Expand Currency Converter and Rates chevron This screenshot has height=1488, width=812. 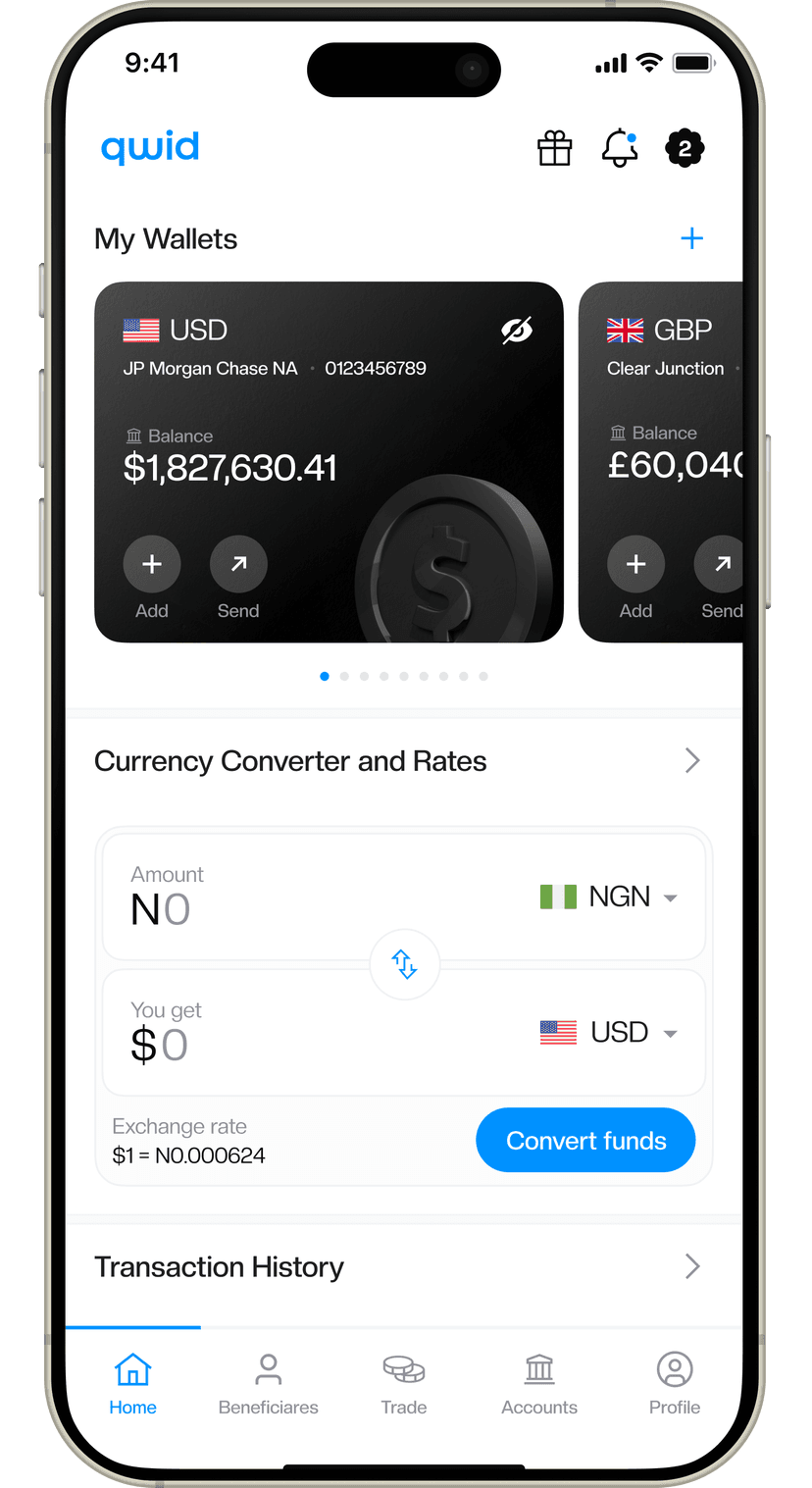point(691,761)
